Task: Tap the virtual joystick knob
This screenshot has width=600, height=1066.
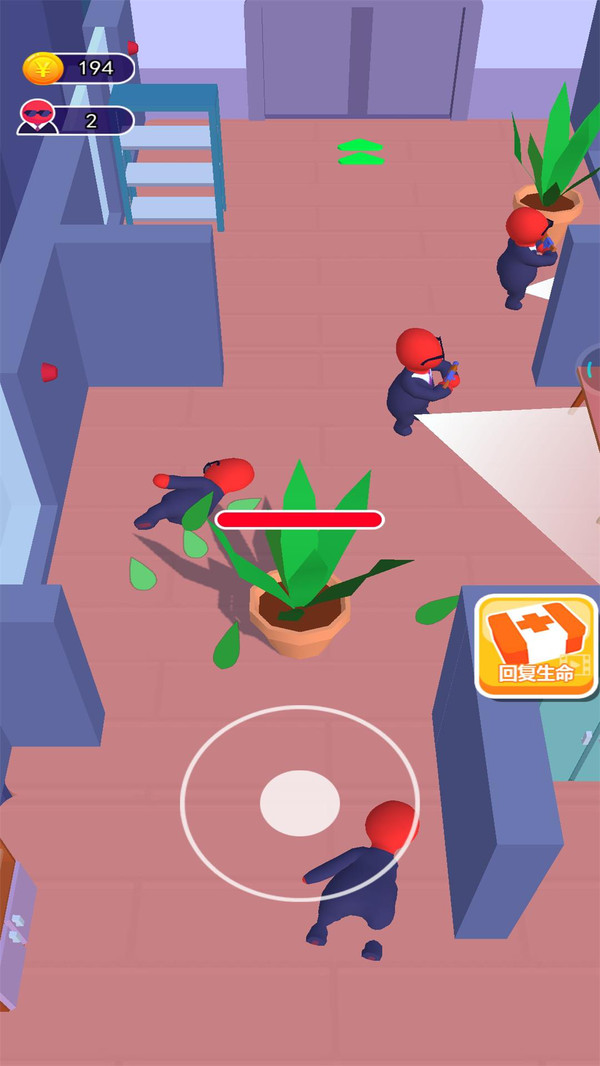Action: [299, 802]
